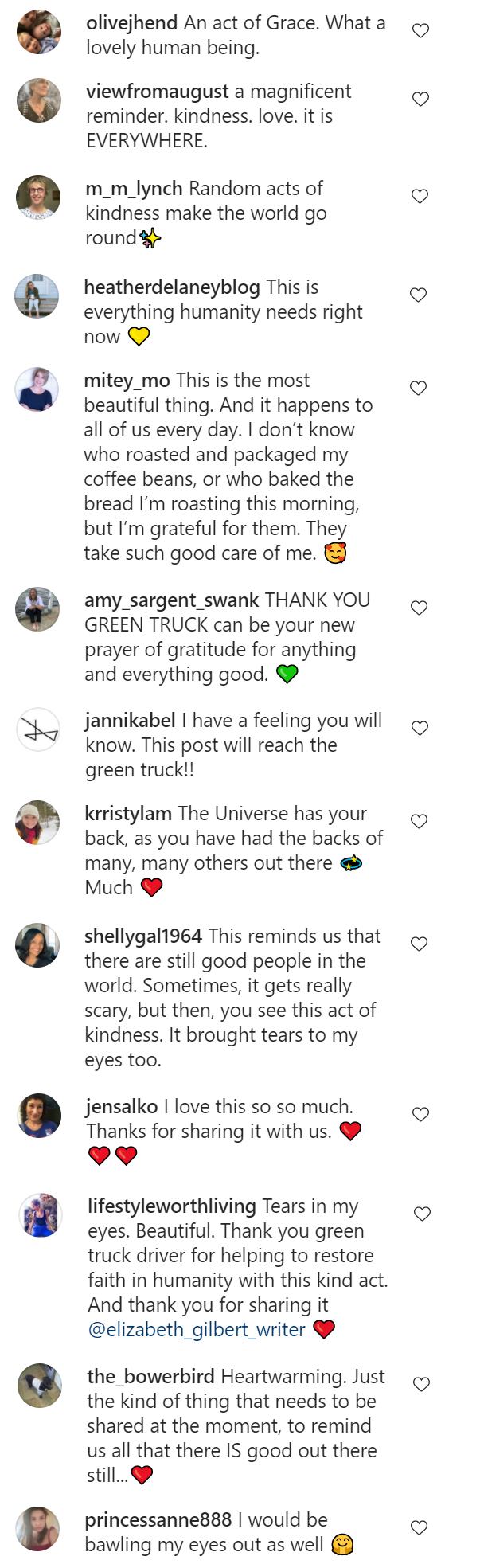Like heatherdelaneyblog's comment
This screenshot has height=1568, width=480.
418,295
